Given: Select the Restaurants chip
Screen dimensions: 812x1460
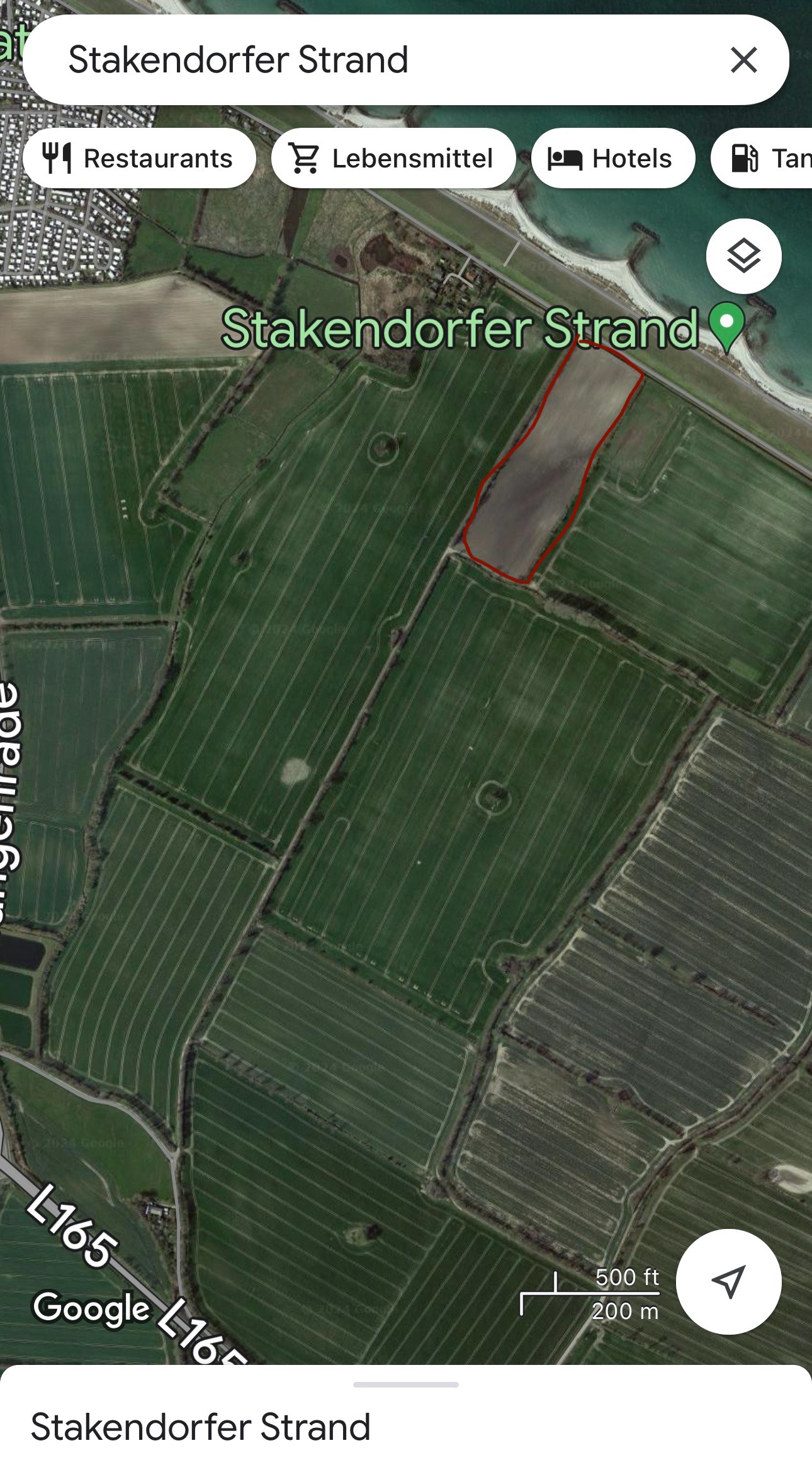Looking at the screenshot, I should point(139,159).
